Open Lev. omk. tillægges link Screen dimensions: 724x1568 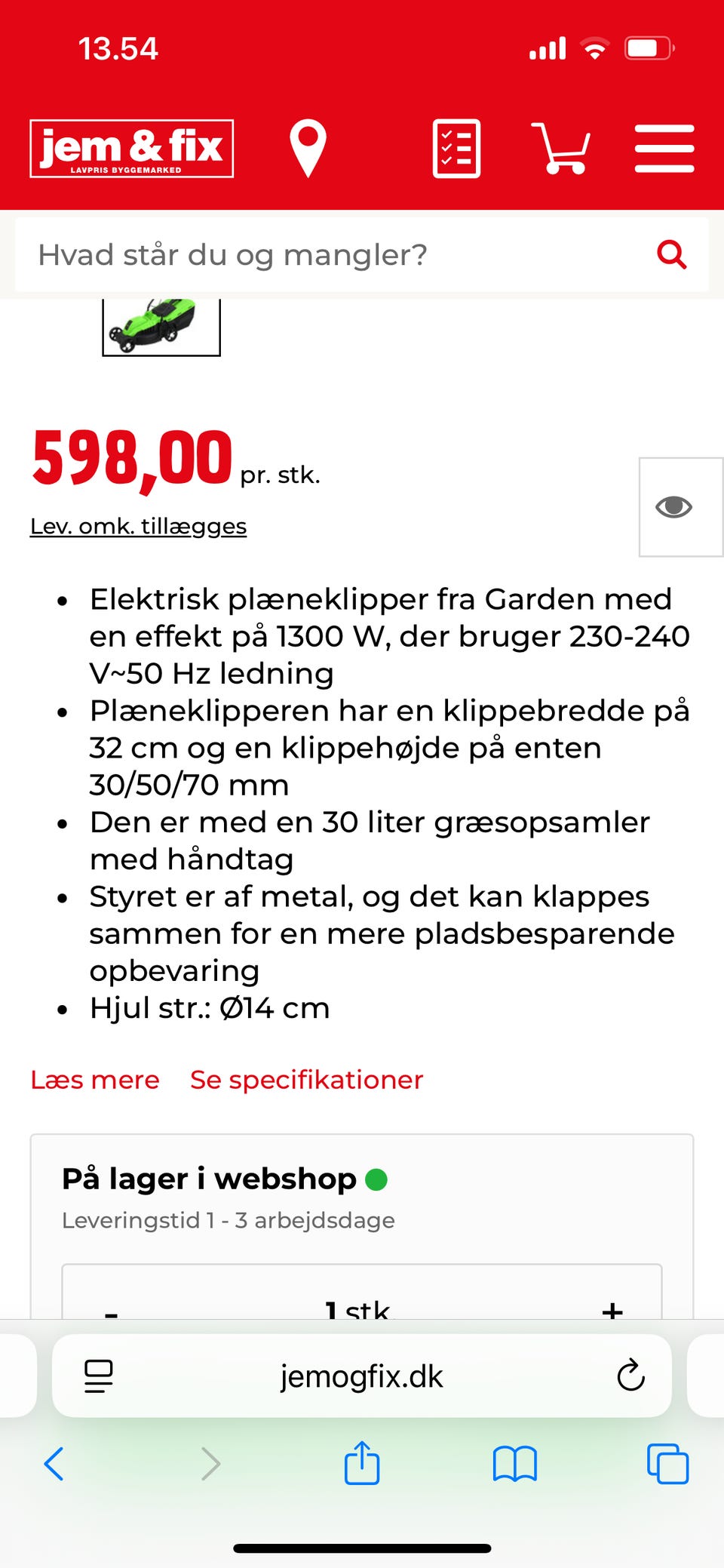pos(138,526)
